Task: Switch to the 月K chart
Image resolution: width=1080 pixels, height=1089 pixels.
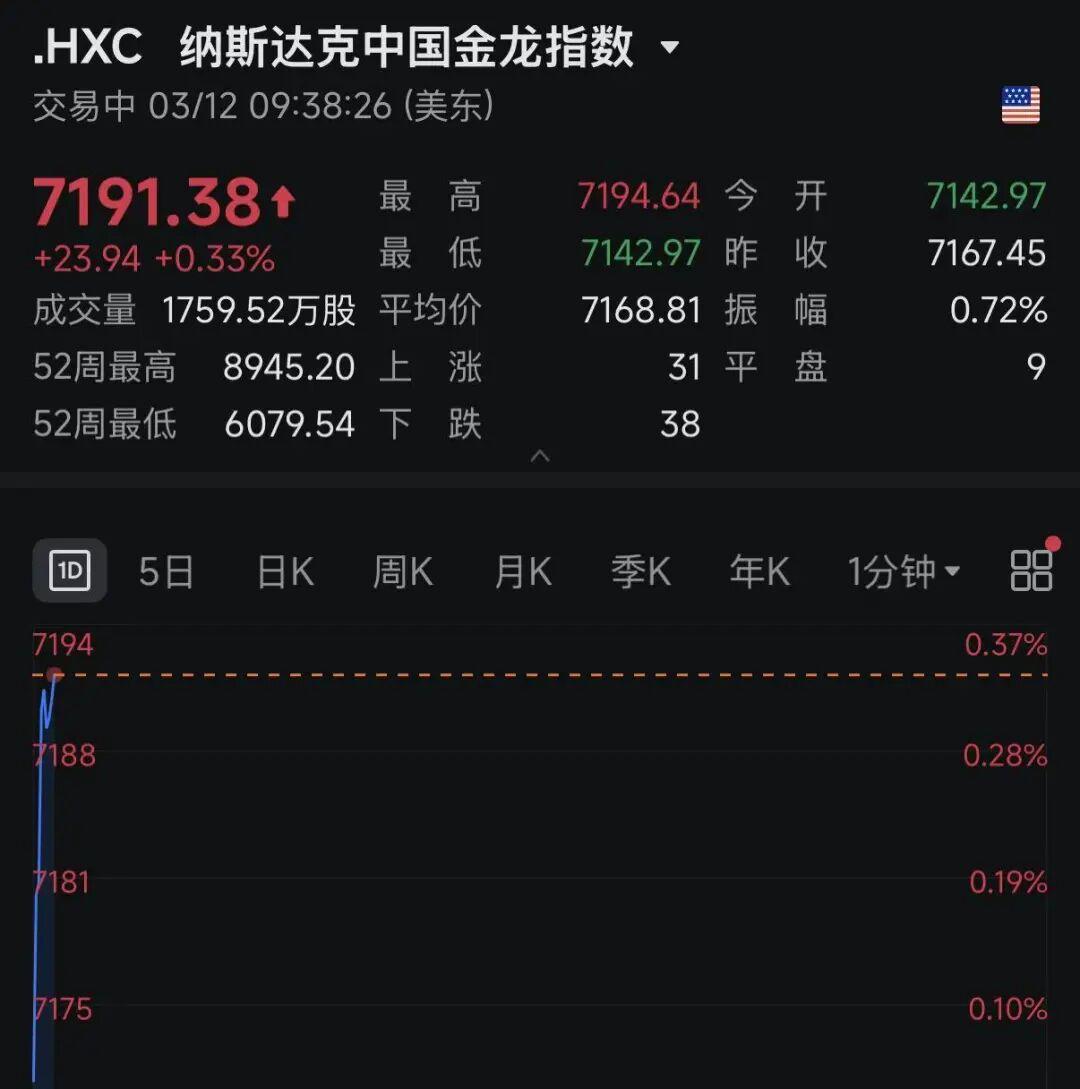Action: [x=523, y=572]
